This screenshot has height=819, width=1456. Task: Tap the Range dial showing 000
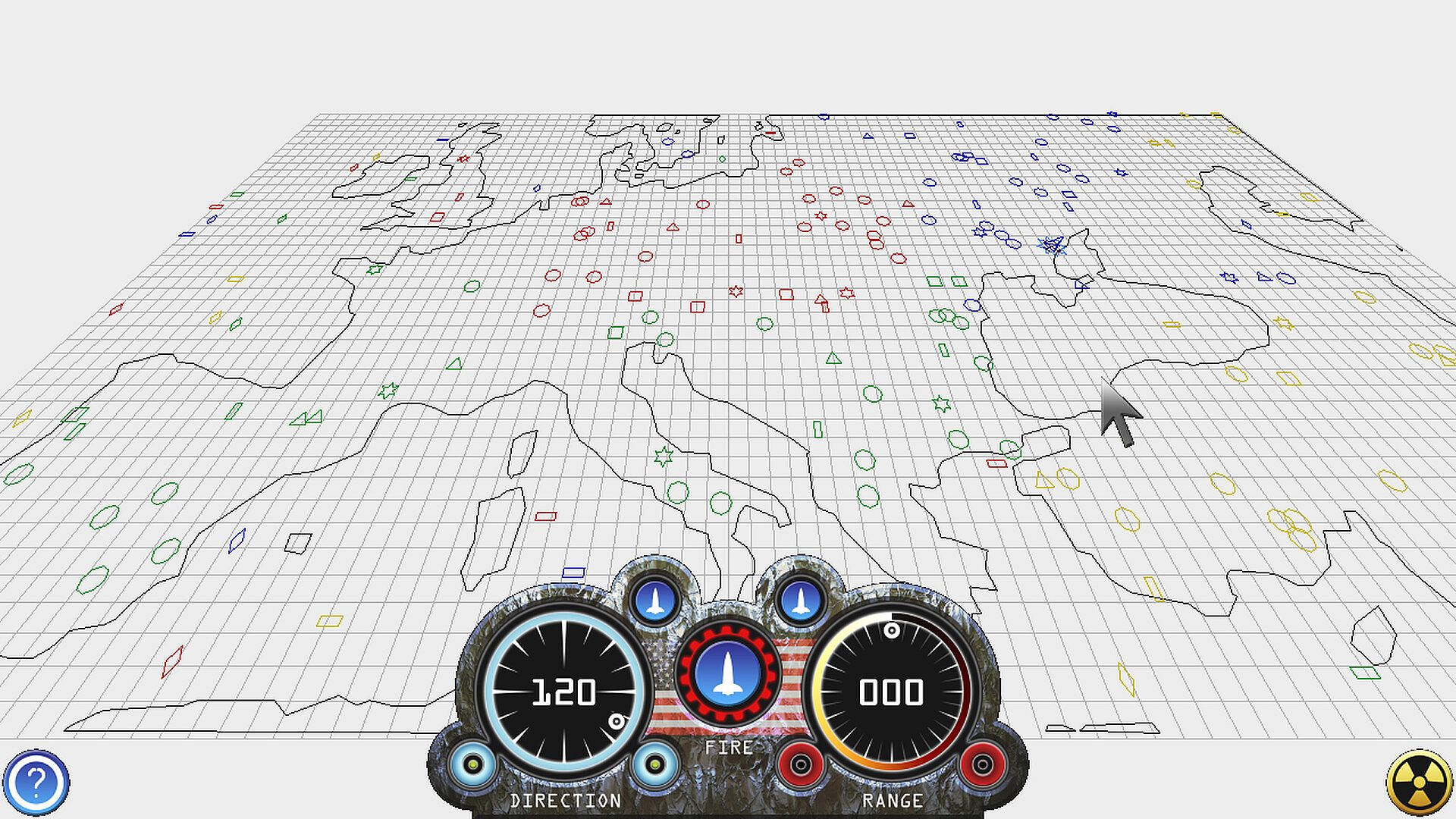(891, 692)
